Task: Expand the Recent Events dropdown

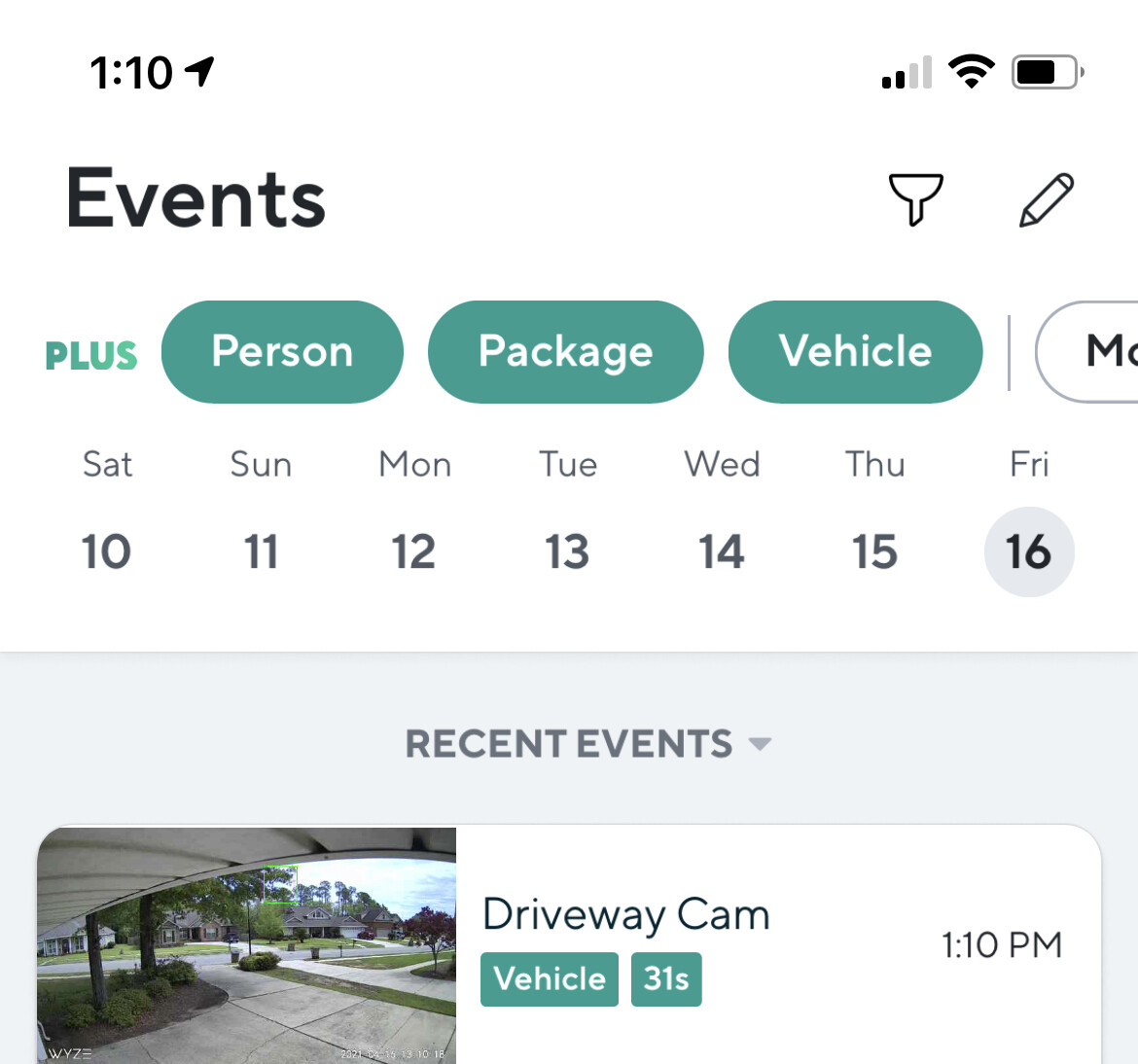Action: click(587, 744)
